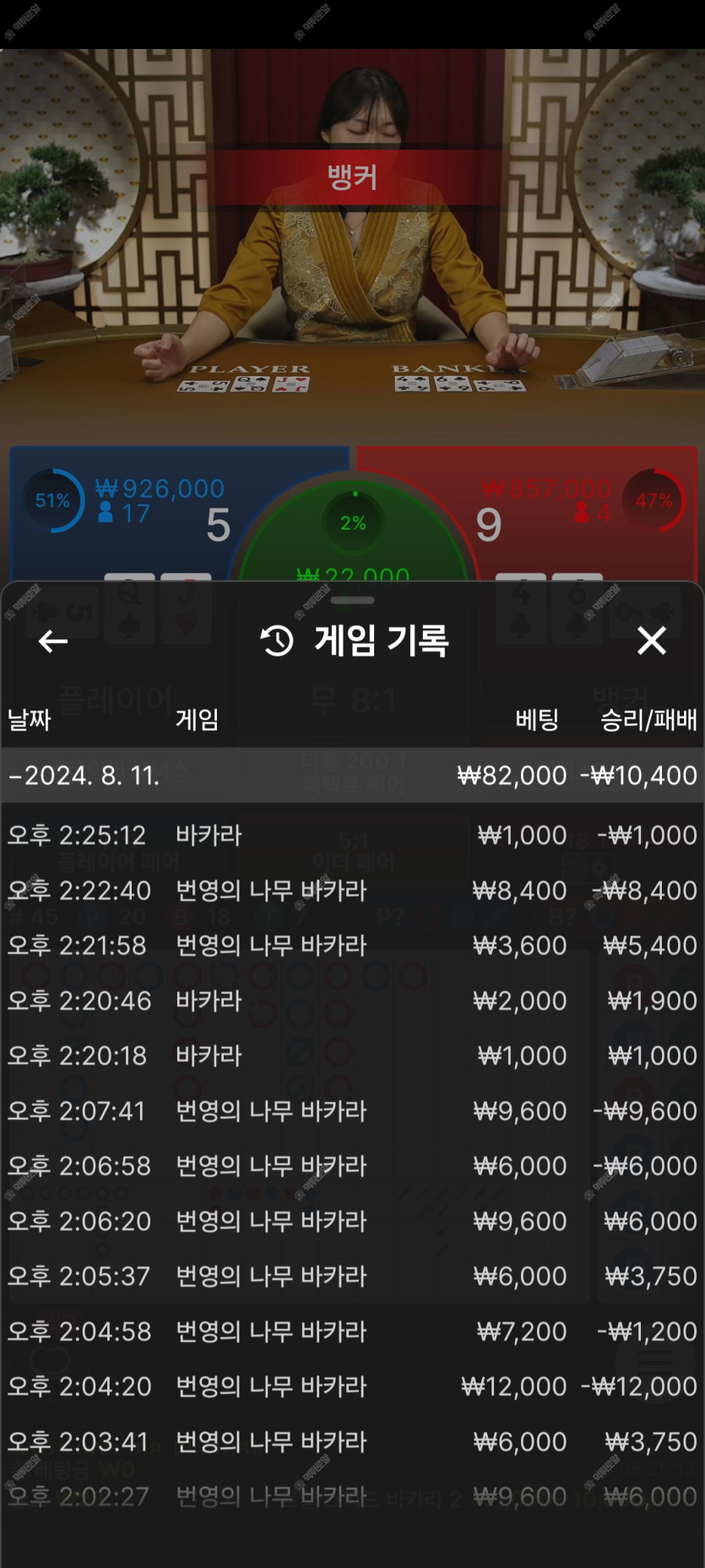Open the 오후 2:07:41 game record
705x1568 pixels.
pos(352,1111)
